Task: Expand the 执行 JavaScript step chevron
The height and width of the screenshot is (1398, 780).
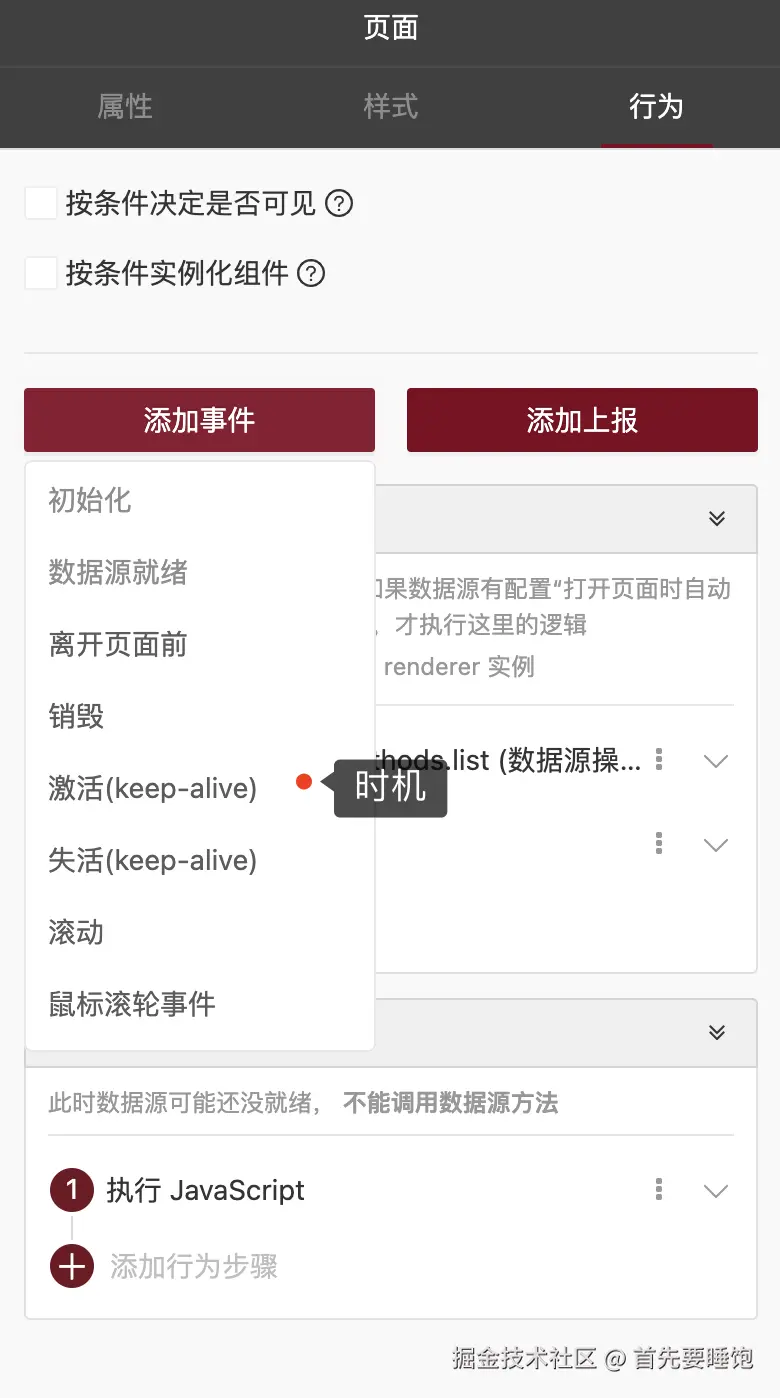Action: pos(715,1191)
